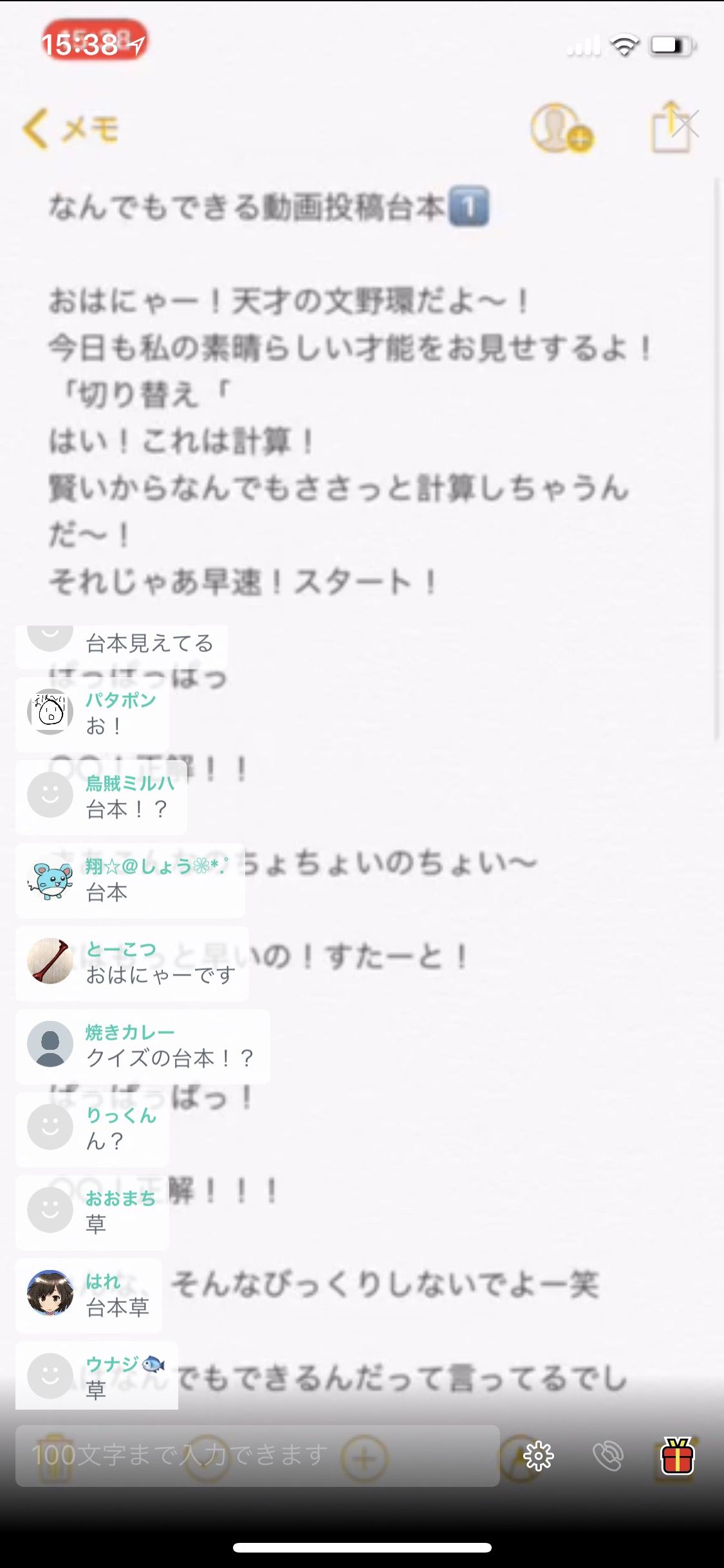Tap りっくん's comment
The height and width of the screenshot is (1568, 724).
pos(93,1128)
